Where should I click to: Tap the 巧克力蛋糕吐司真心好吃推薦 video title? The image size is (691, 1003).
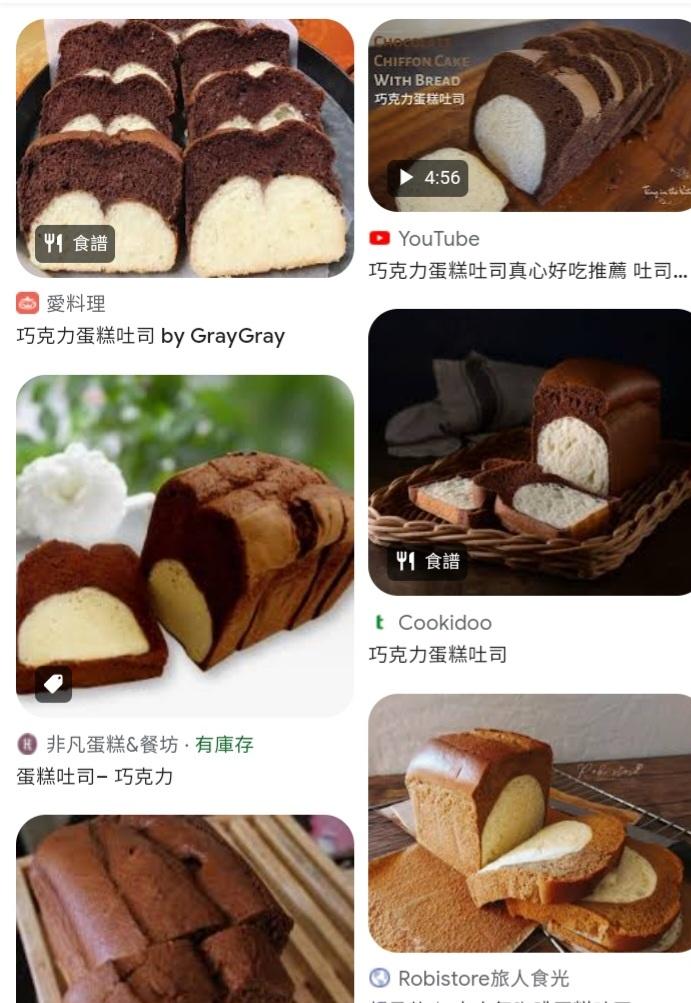coord(527,271)
